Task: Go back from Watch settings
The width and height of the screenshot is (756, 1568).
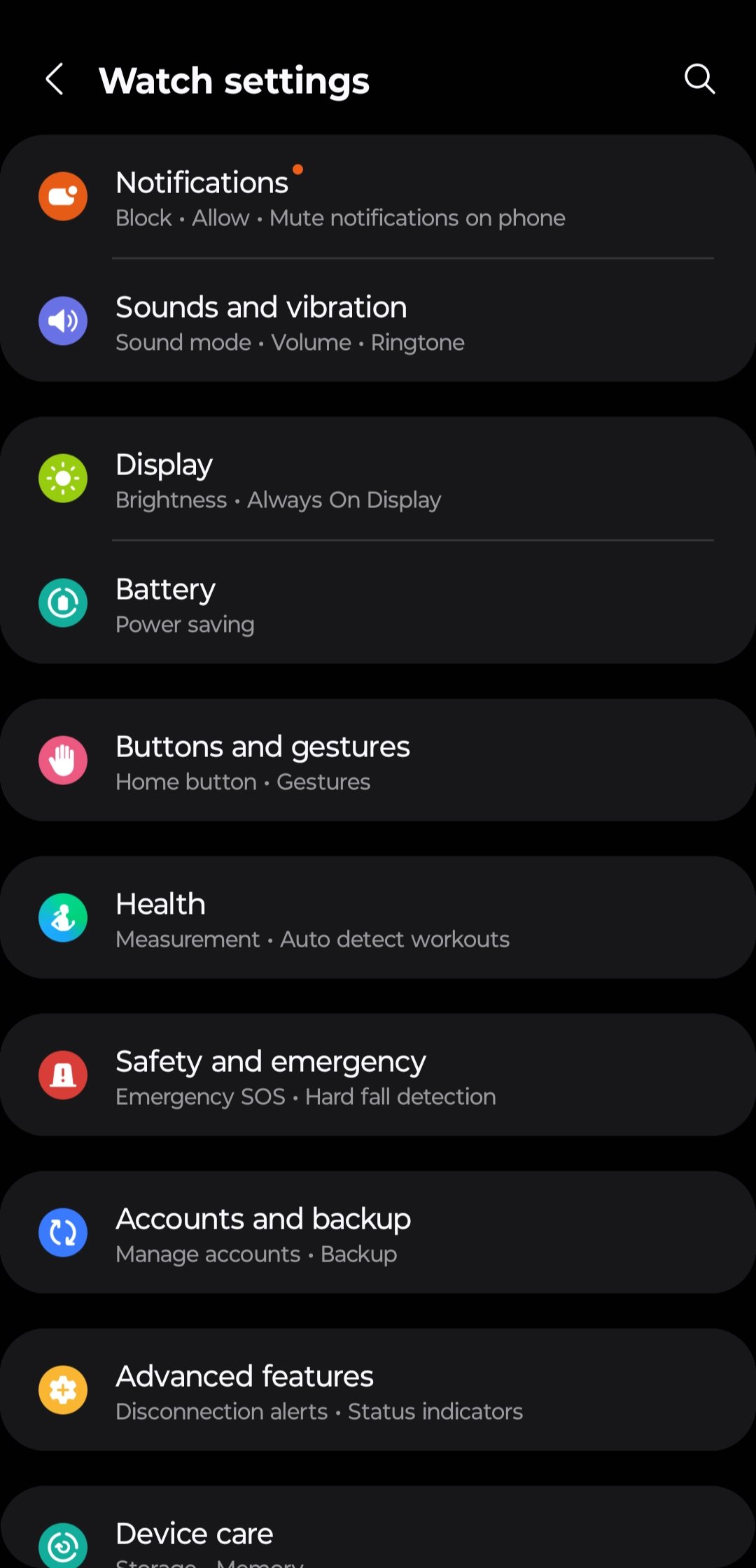Action: click(x=55, y=79)
